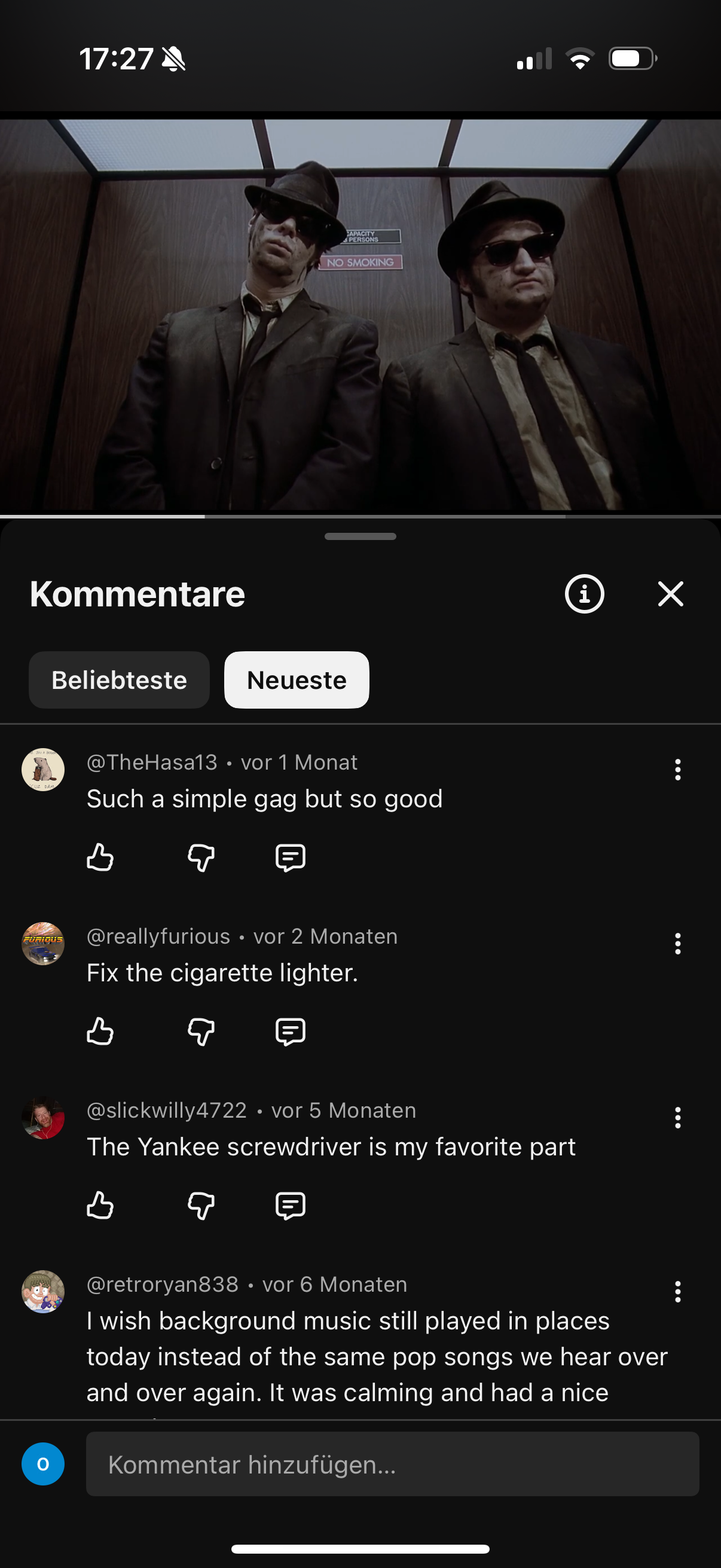Dislike @reallyfurious's comment

tap(201, 1032)
